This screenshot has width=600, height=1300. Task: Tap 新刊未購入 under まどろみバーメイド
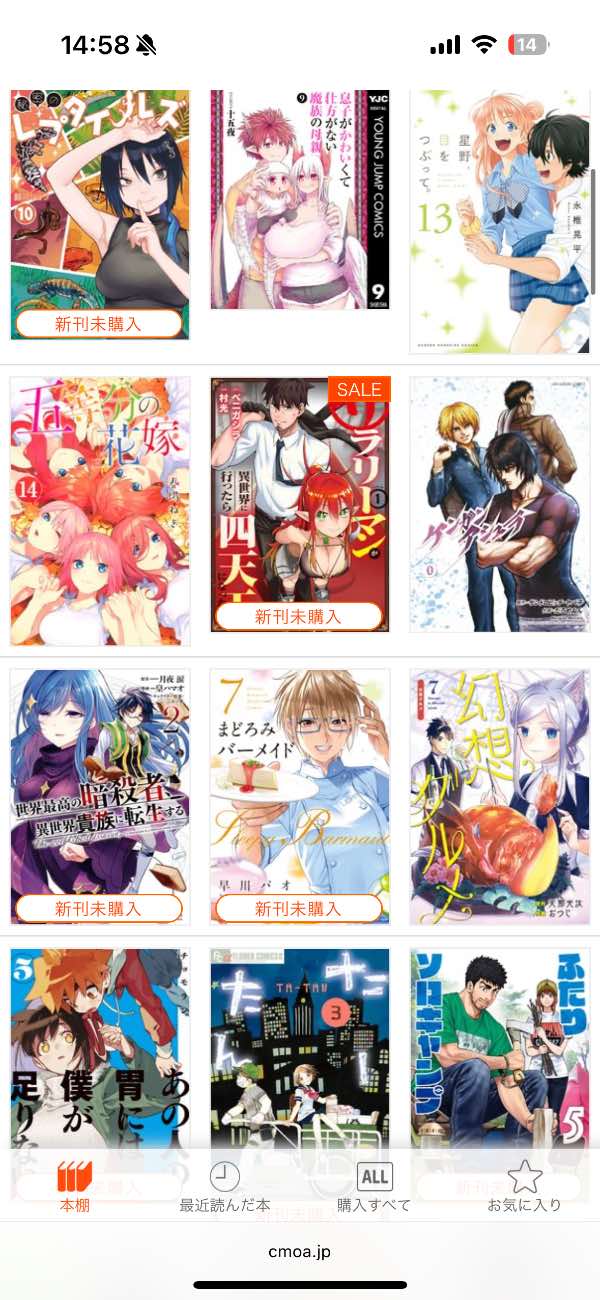pos(299,908)
